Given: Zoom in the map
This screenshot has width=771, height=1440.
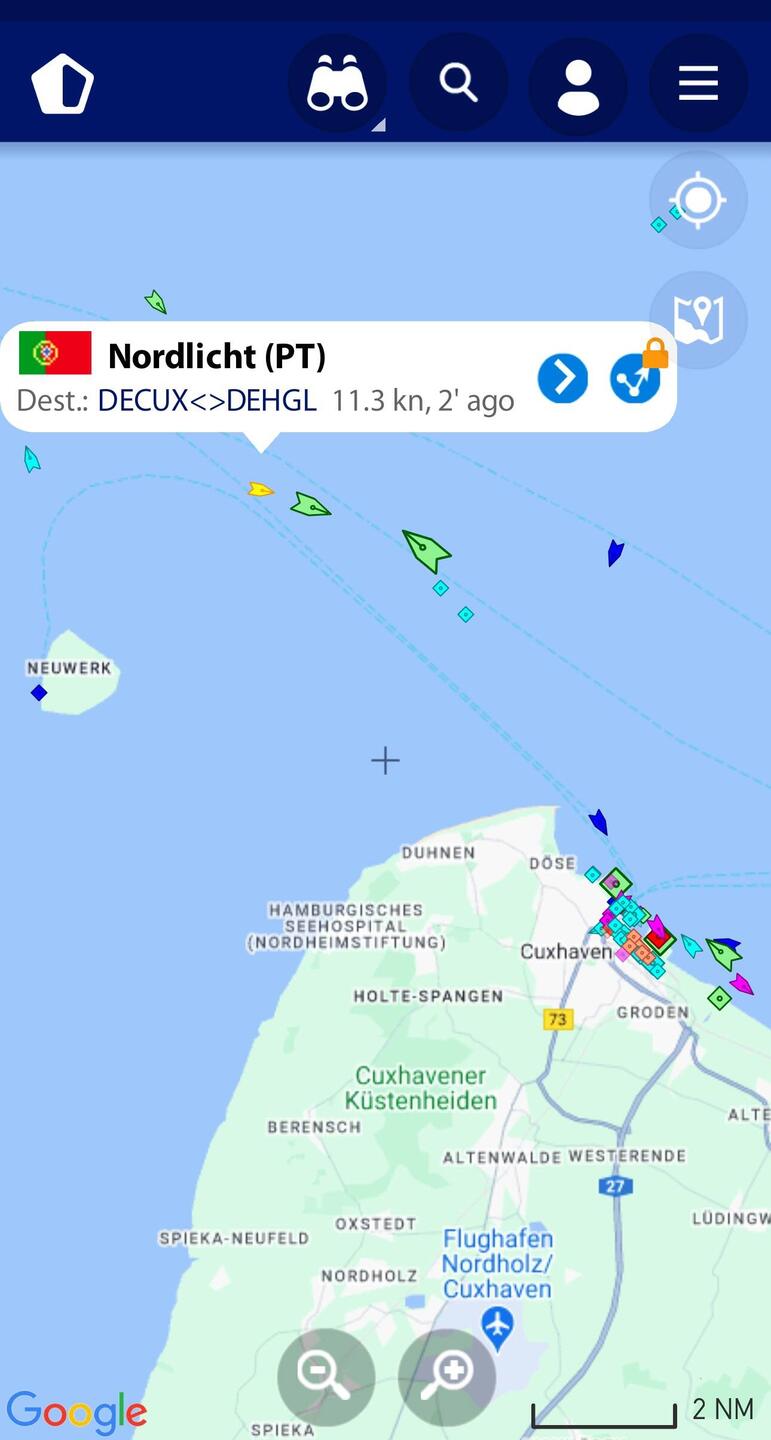Looking at the screenshot, I should click(x=447, y=1377).
